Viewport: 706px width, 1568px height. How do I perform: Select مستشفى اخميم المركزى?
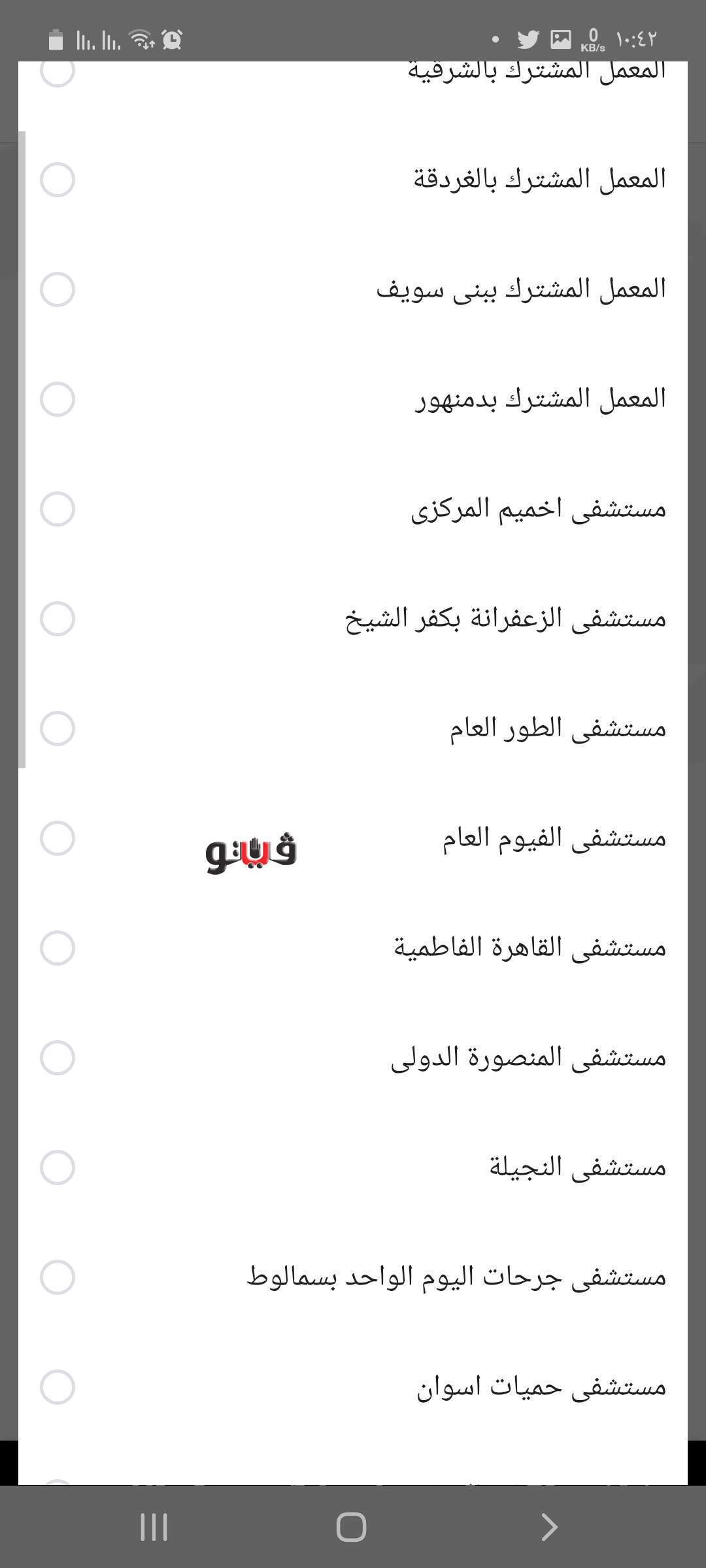[x=58, y=509]
